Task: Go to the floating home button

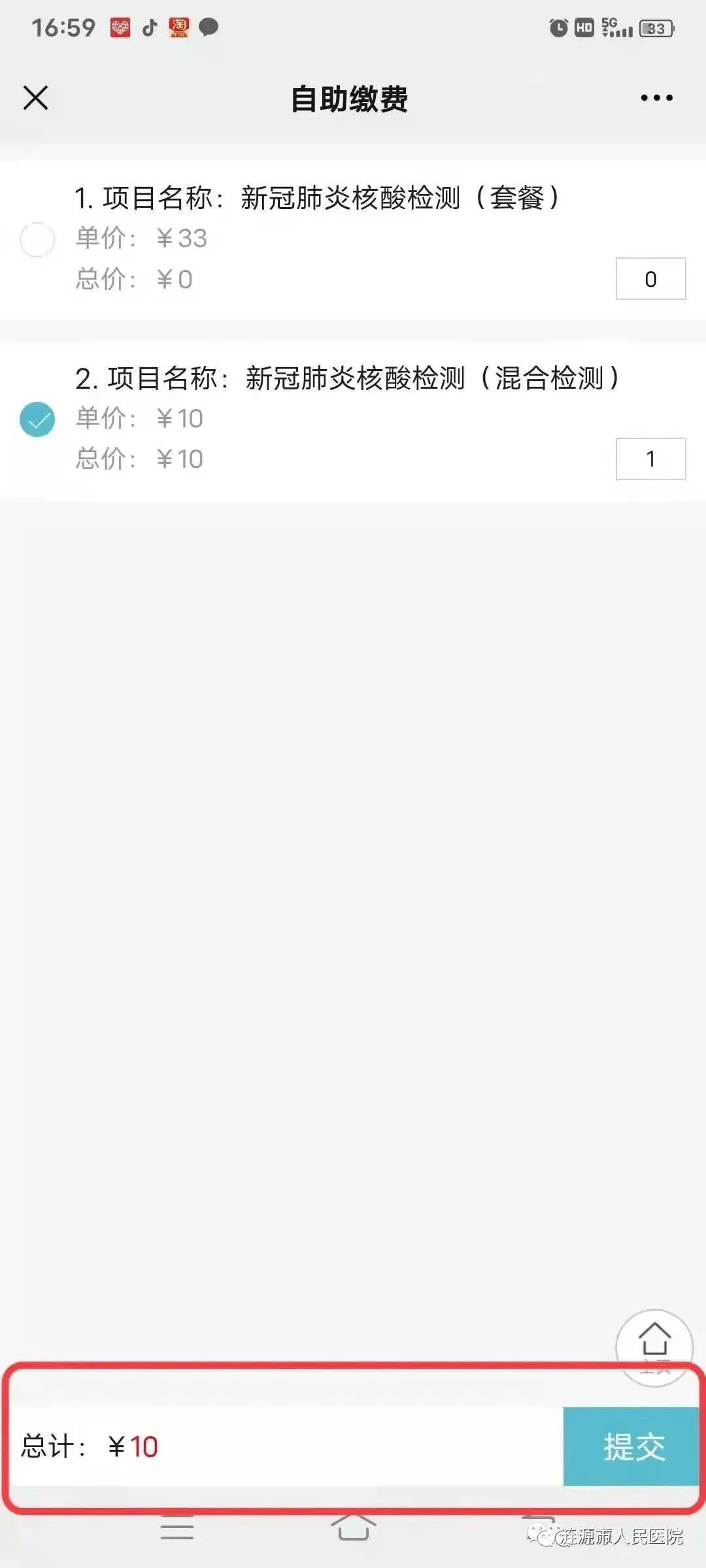Action: pyautogui.click(x=654, y=1347)
